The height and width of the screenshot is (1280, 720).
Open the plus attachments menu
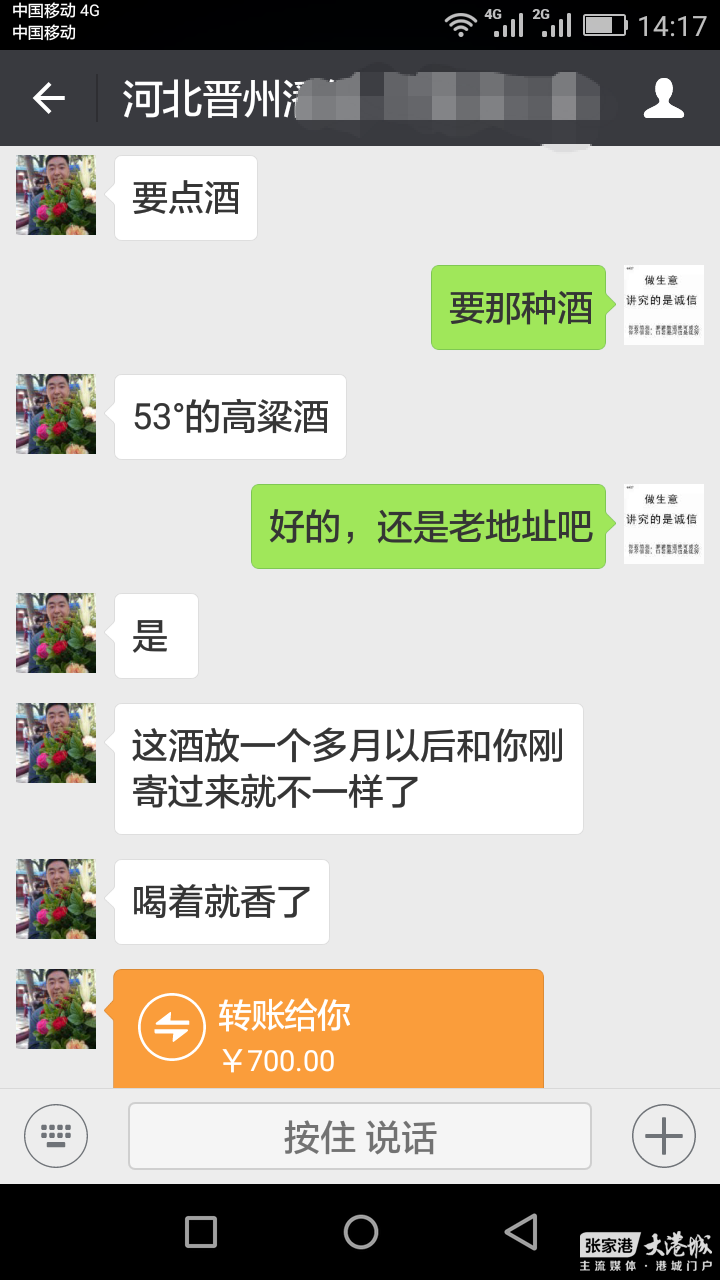[663, 1136]
